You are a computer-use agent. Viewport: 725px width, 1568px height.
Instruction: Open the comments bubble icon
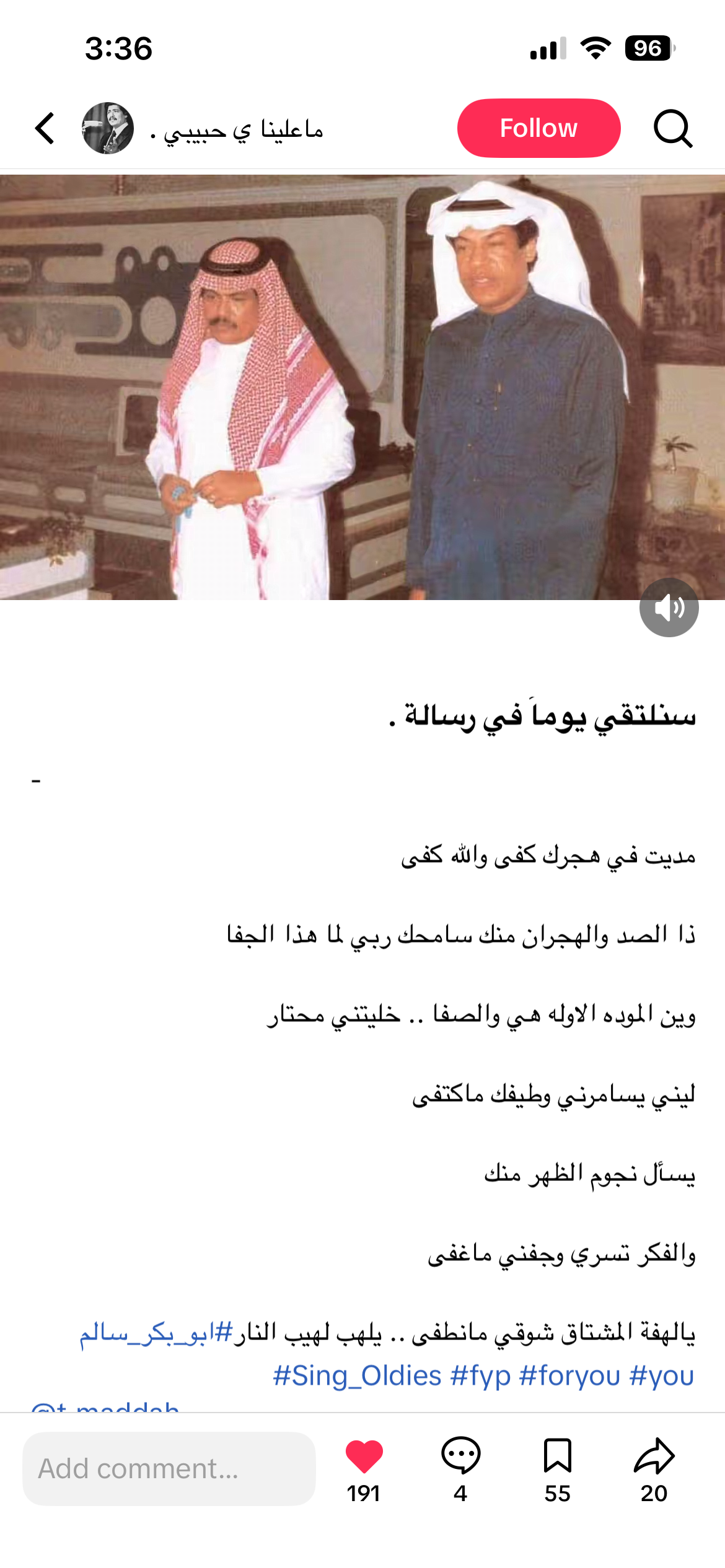pos(460,1455)
